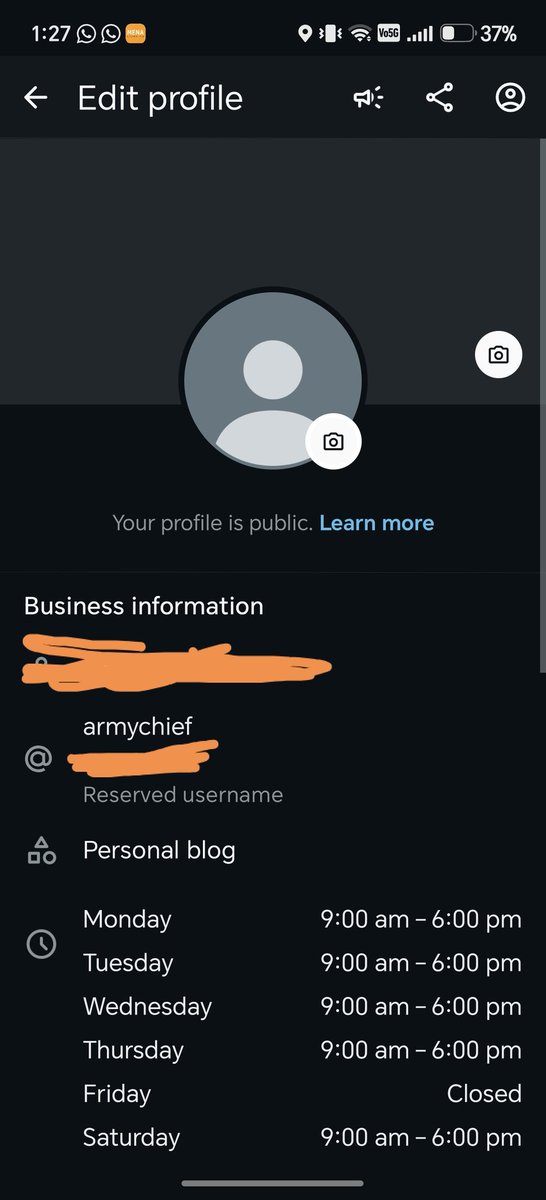546x1200 pixels.
Task: Edit business hours starting with Monday
Action: coord(273,1028)
